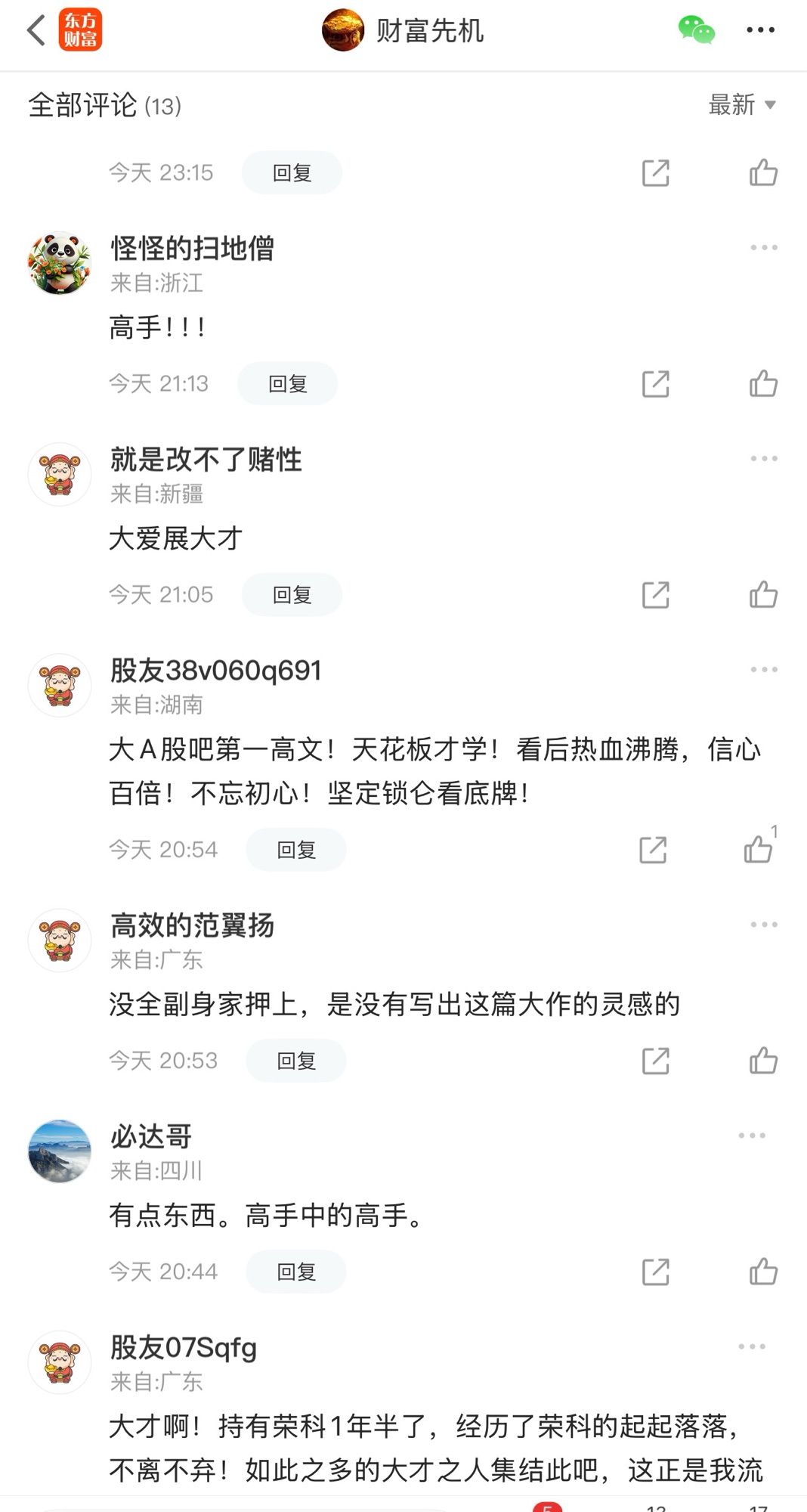Reply to 股友38v060q691's comment
807x1512 pixels.
[x=296, y=850]
